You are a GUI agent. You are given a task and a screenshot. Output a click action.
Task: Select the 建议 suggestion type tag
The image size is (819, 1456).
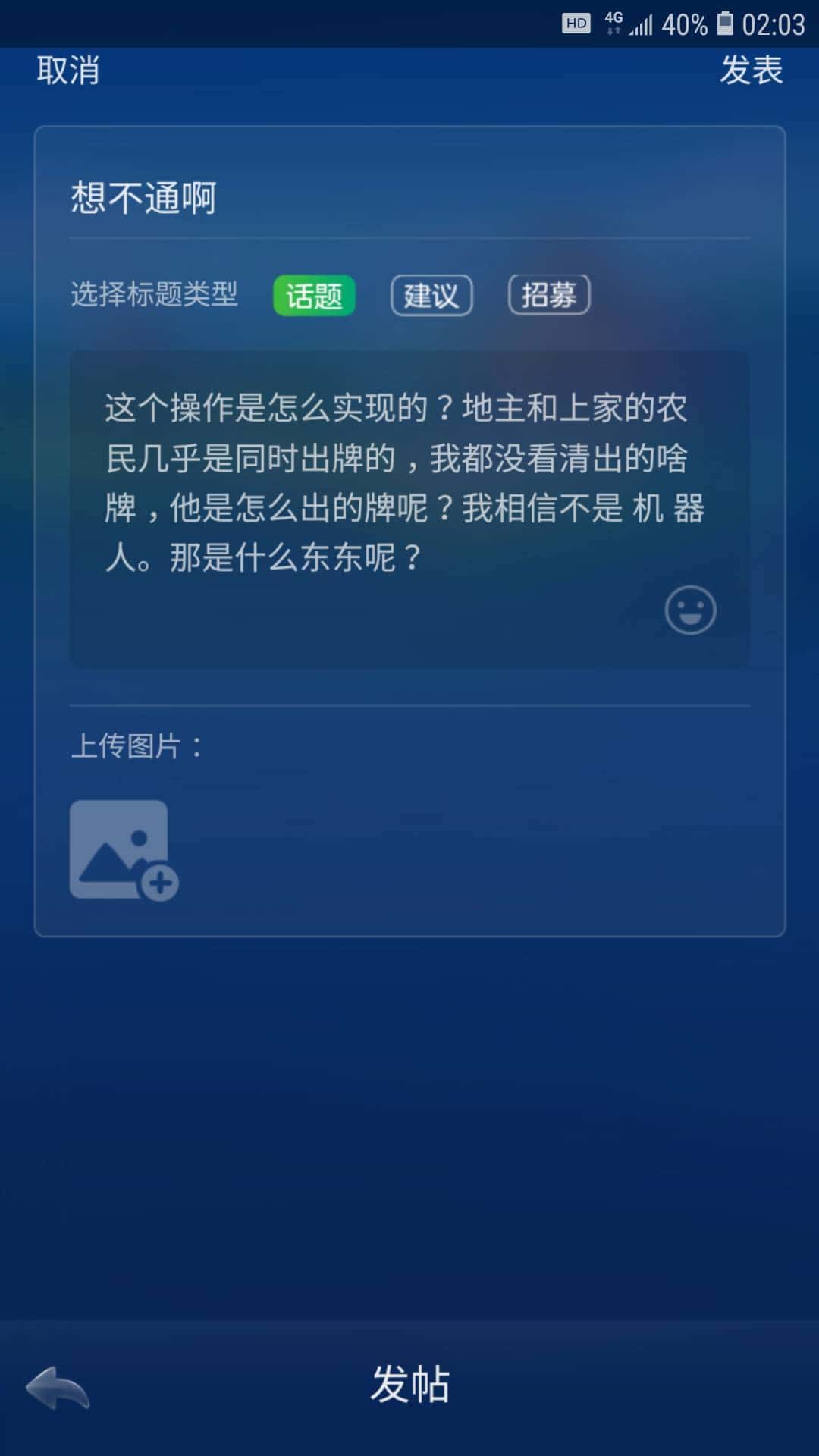tap(431, 294)
